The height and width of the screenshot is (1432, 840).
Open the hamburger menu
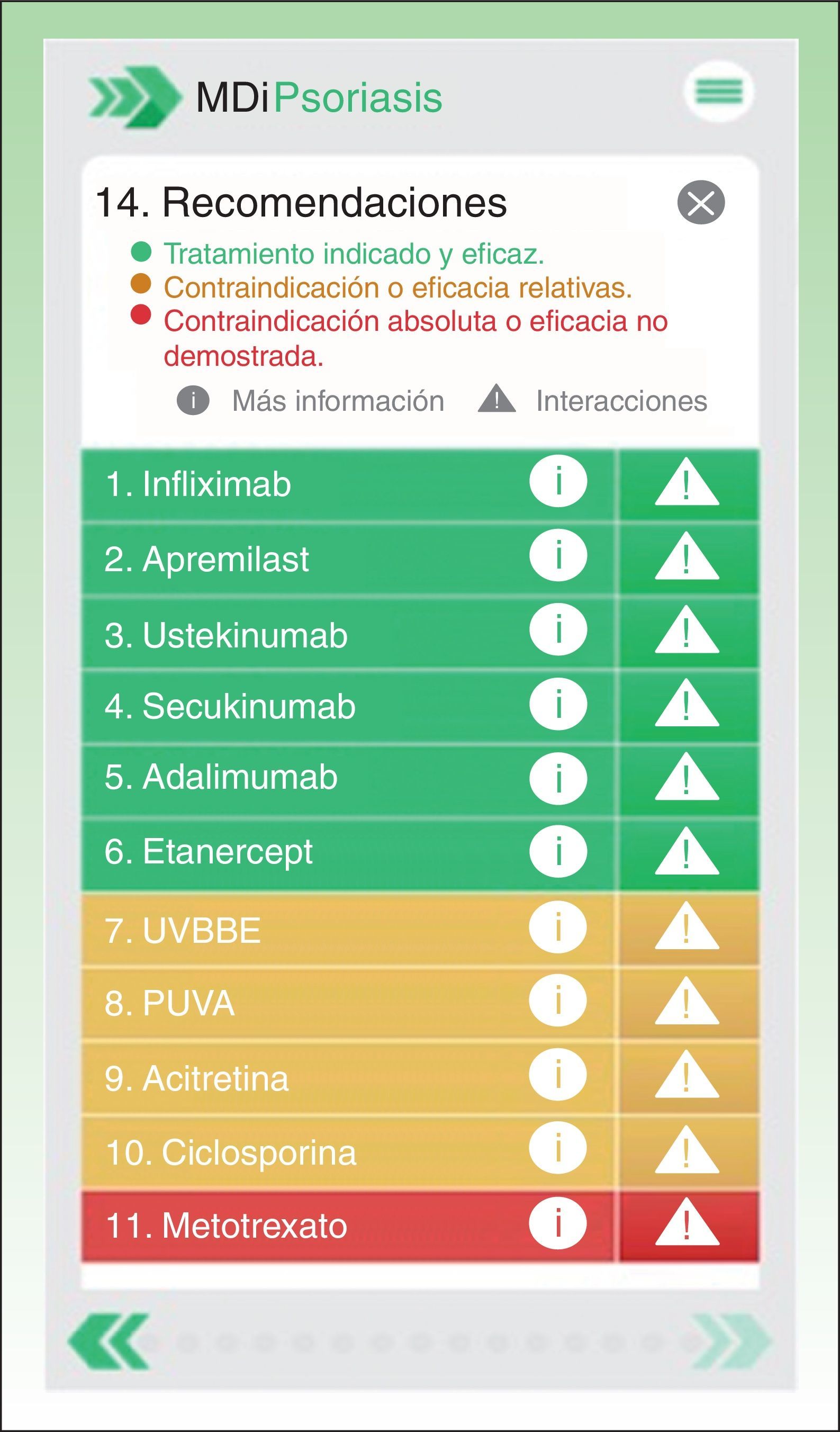pos(719,92)
